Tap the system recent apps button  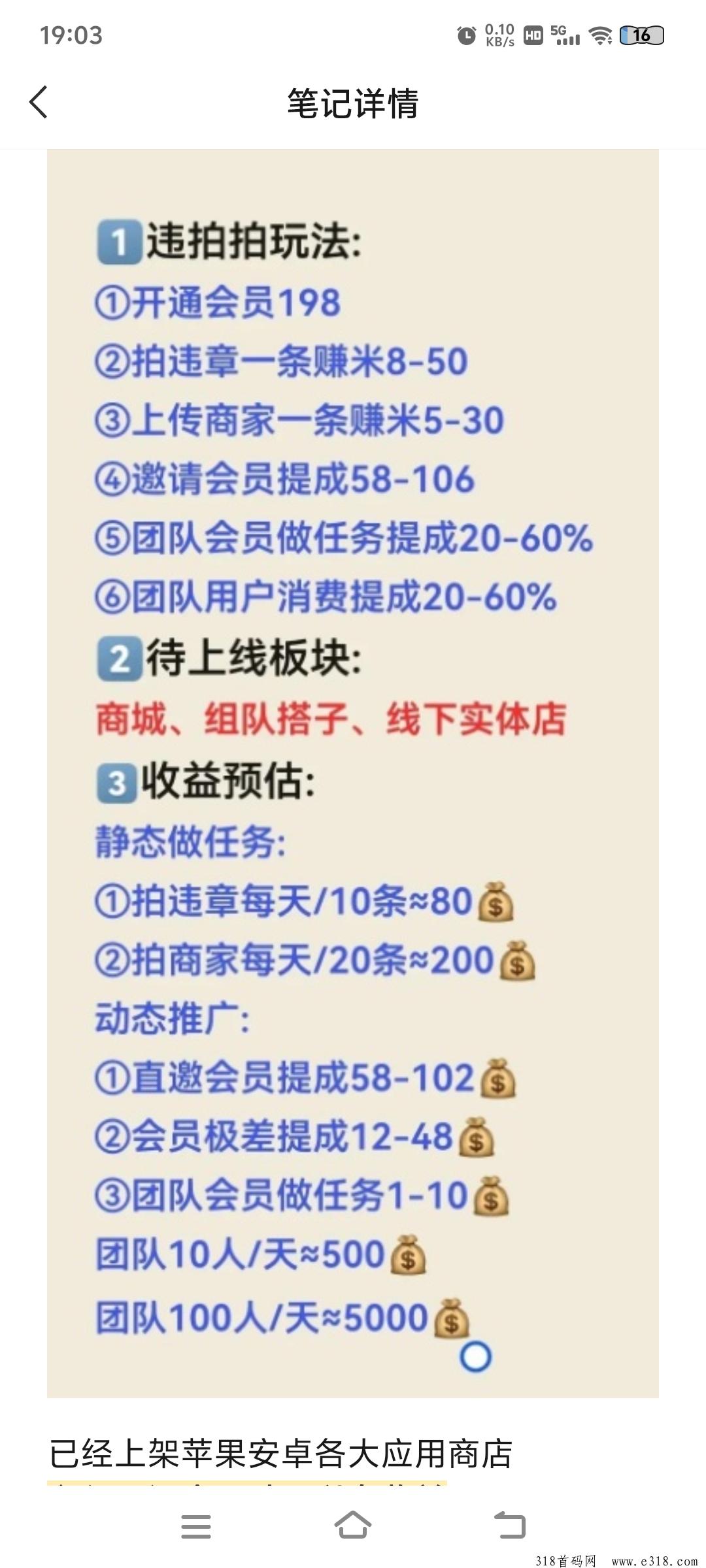tap(195, 1527)
